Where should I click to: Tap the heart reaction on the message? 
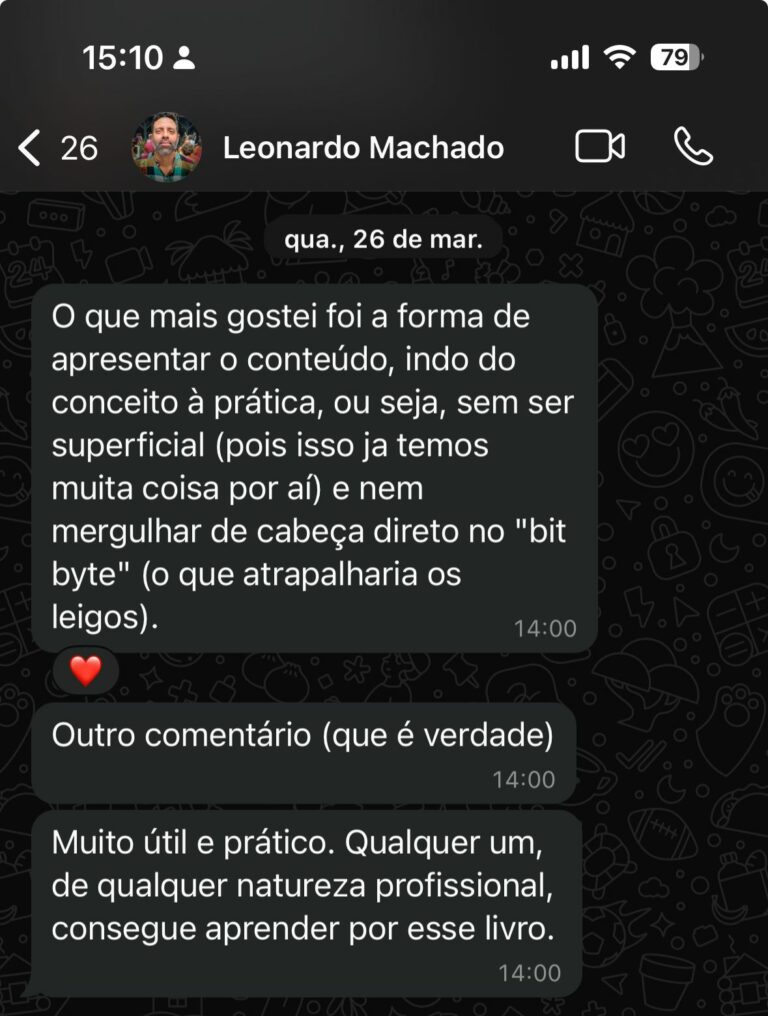86,671
